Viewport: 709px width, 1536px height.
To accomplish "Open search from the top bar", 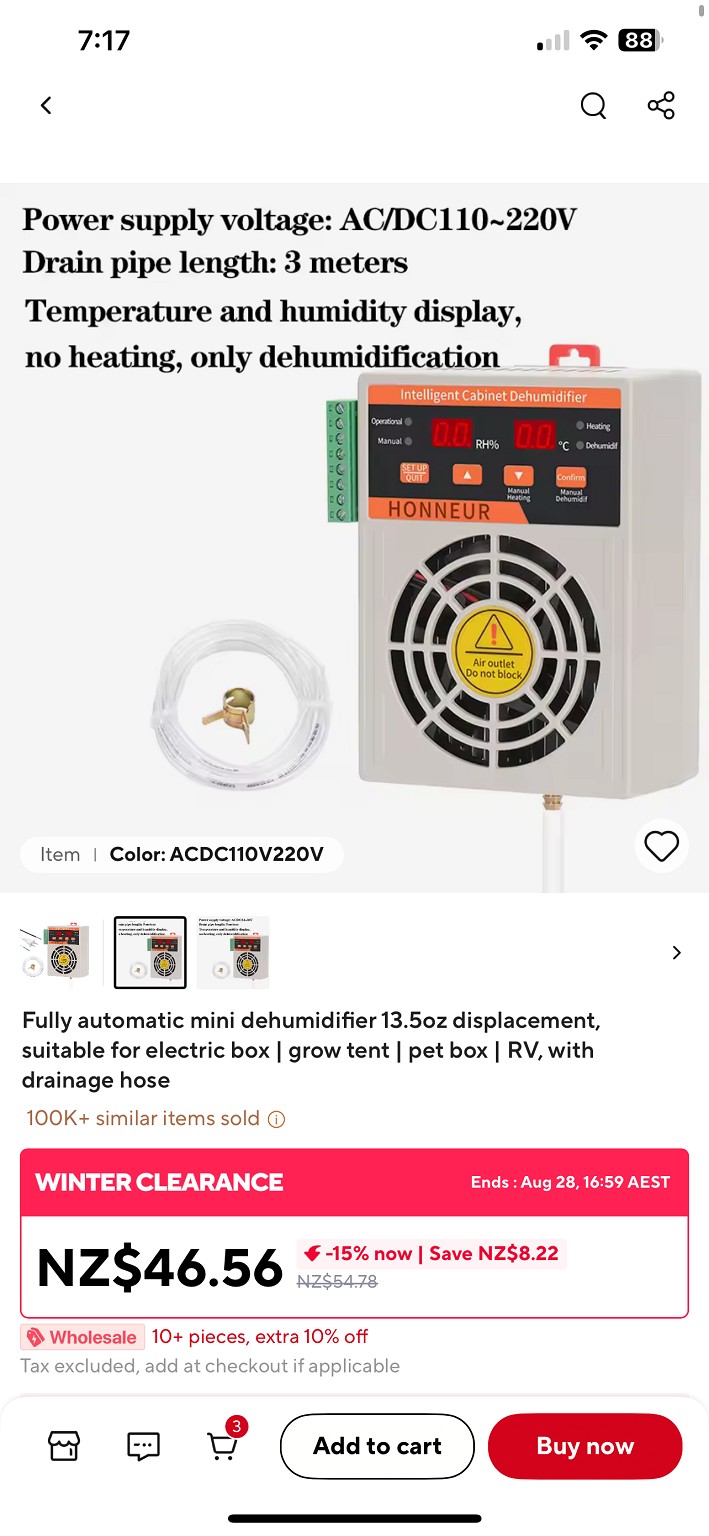I will click(593, 105).
